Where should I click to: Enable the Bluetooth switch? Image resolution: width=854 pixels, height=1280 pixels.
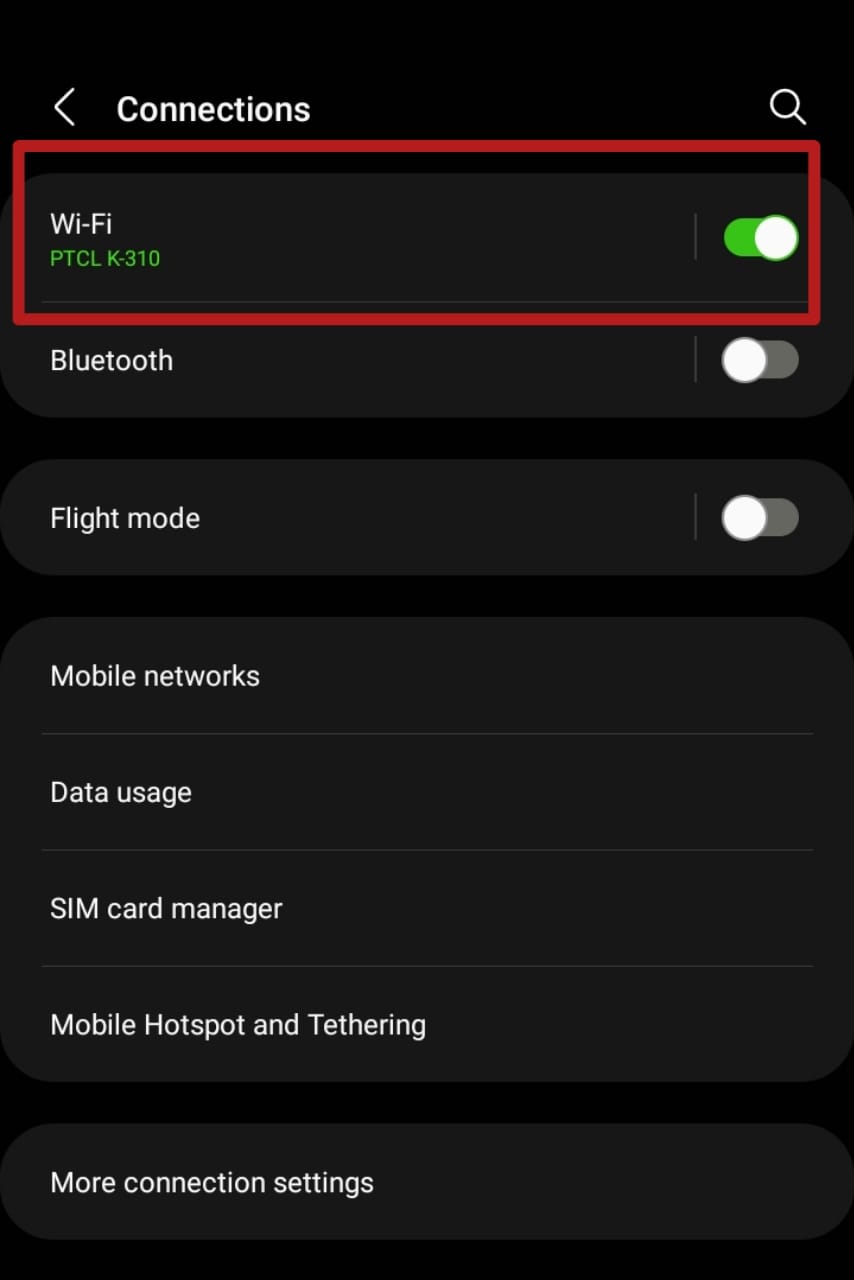(760, 360)
